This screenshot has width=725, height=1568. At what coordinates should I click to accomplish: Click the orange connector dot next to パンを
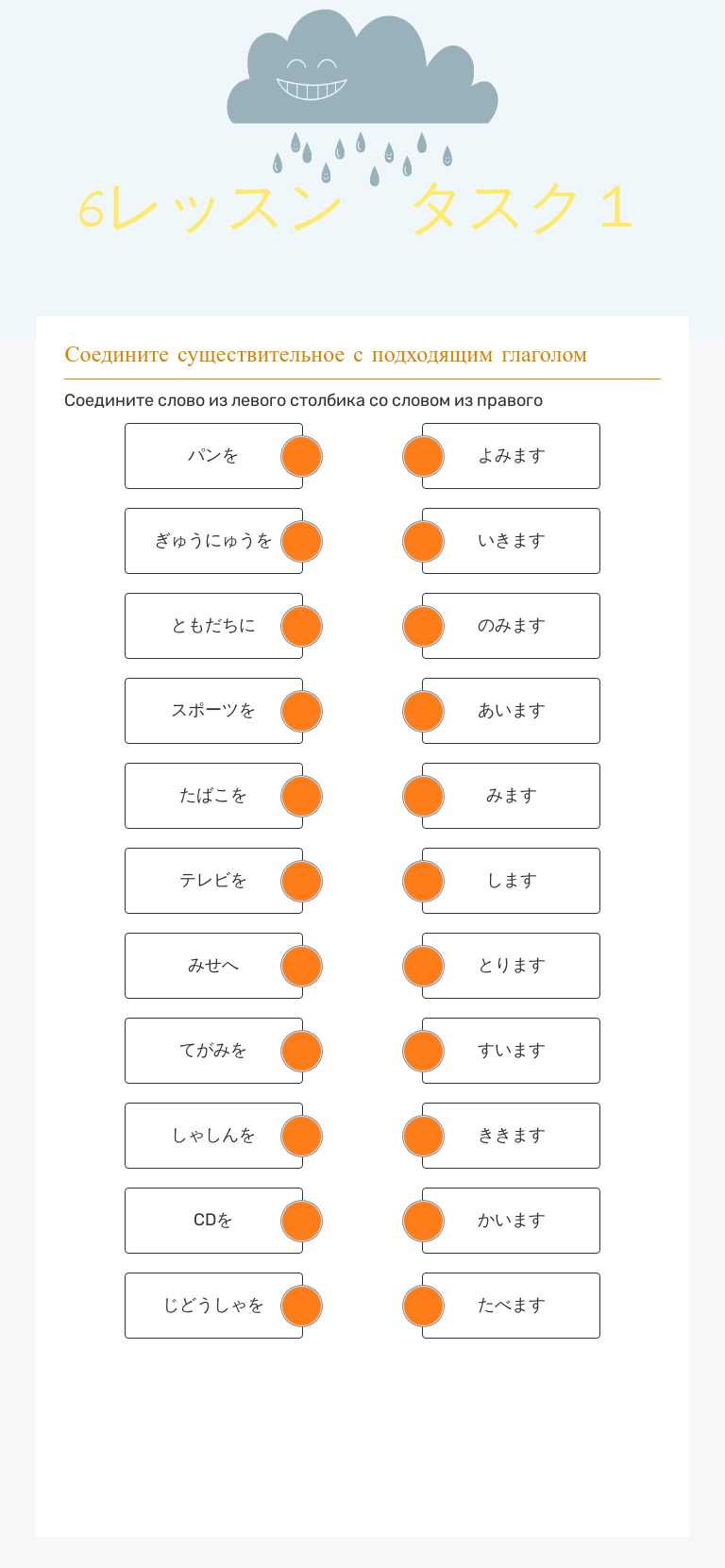point(302,456)
